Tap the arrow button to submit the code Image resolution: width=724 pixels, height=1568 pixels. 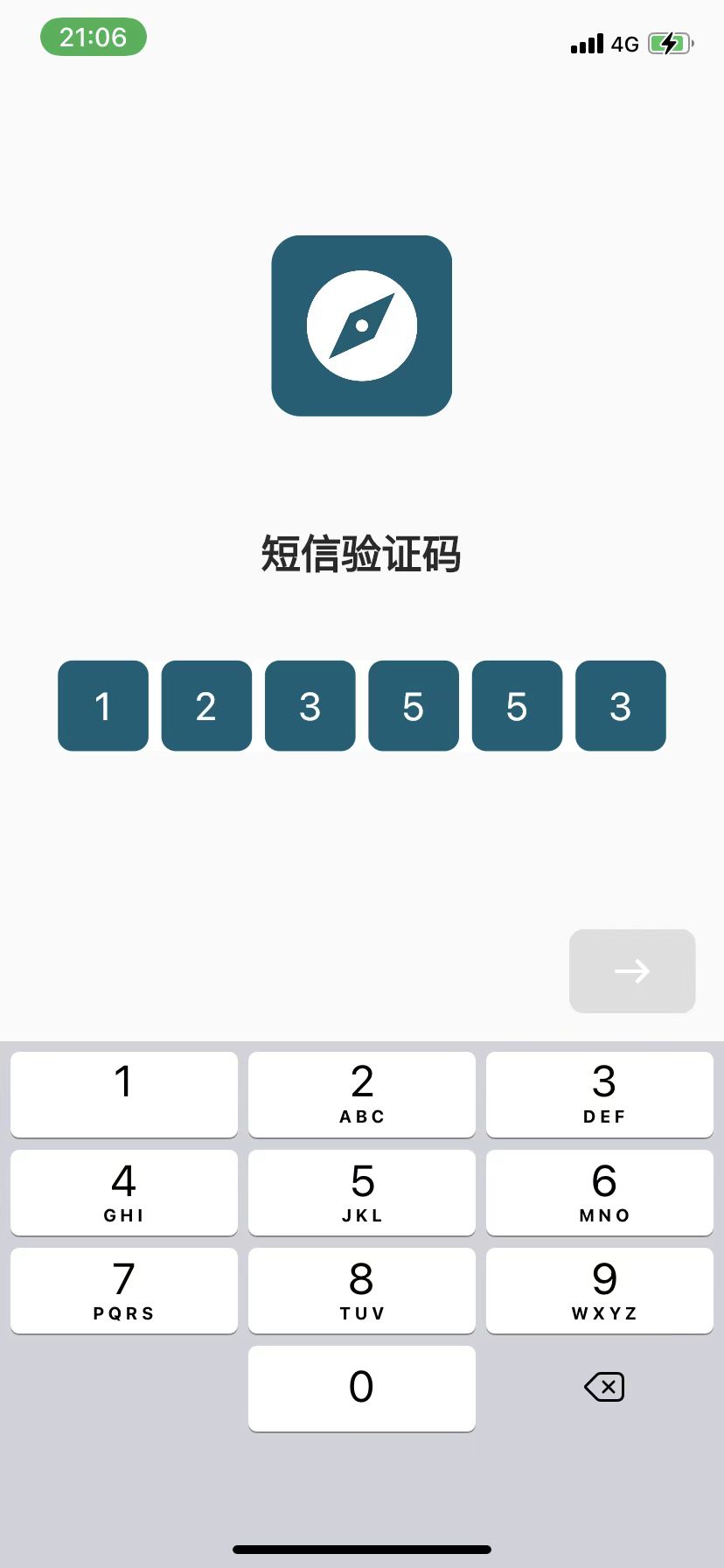coord(632,970)
